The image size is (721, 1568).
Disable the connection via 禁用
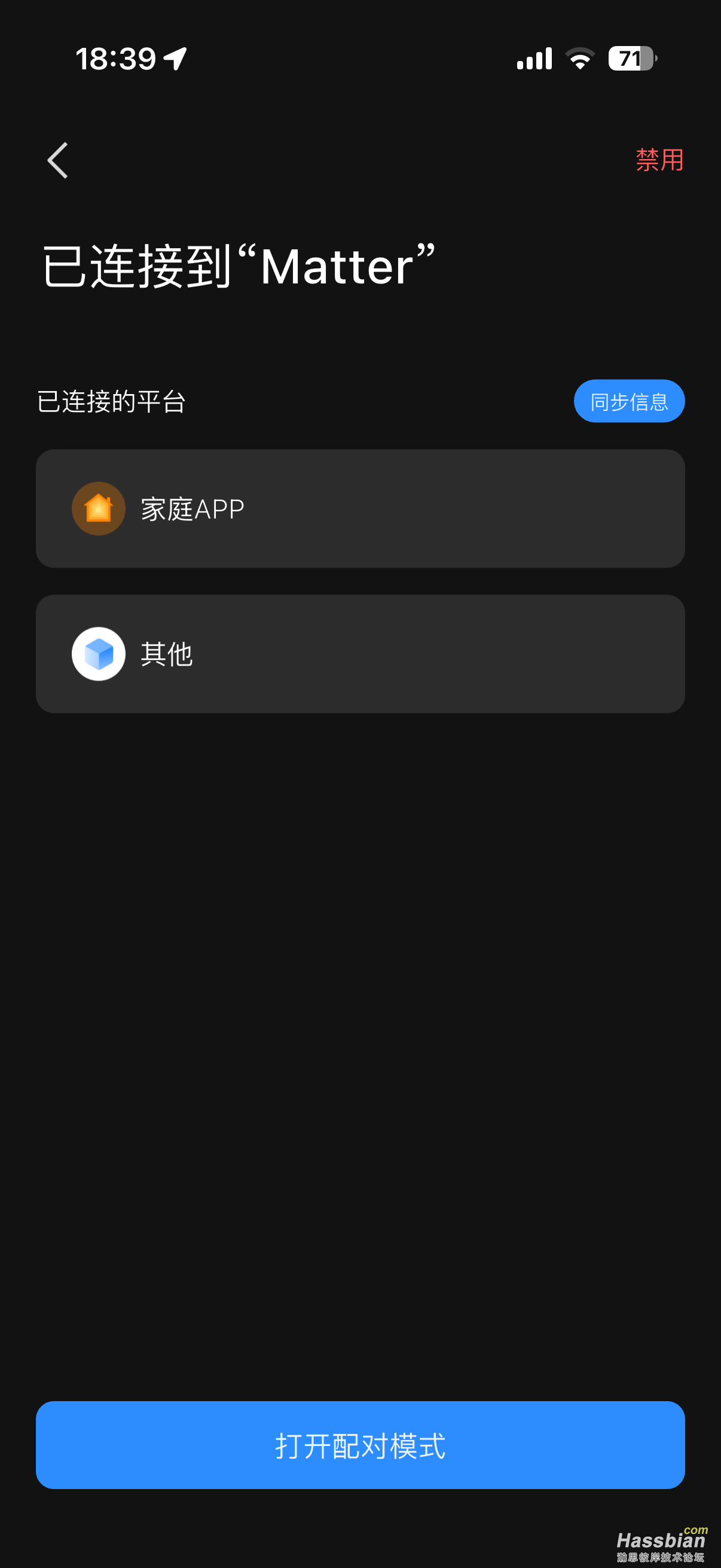click(658, 160)
